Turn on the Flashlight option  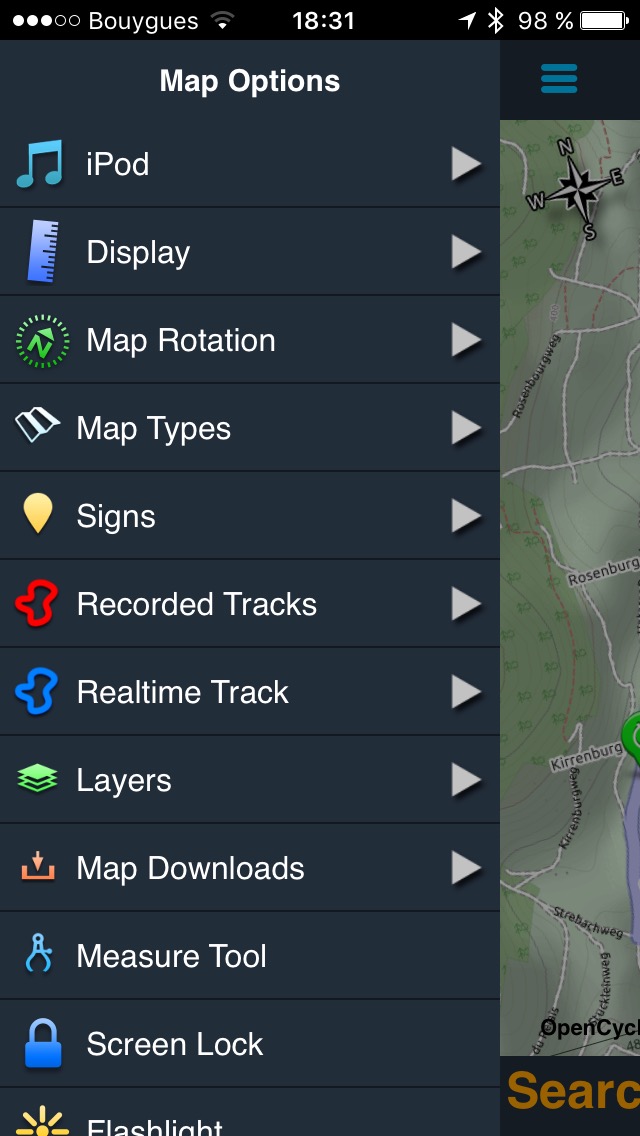249,1122
